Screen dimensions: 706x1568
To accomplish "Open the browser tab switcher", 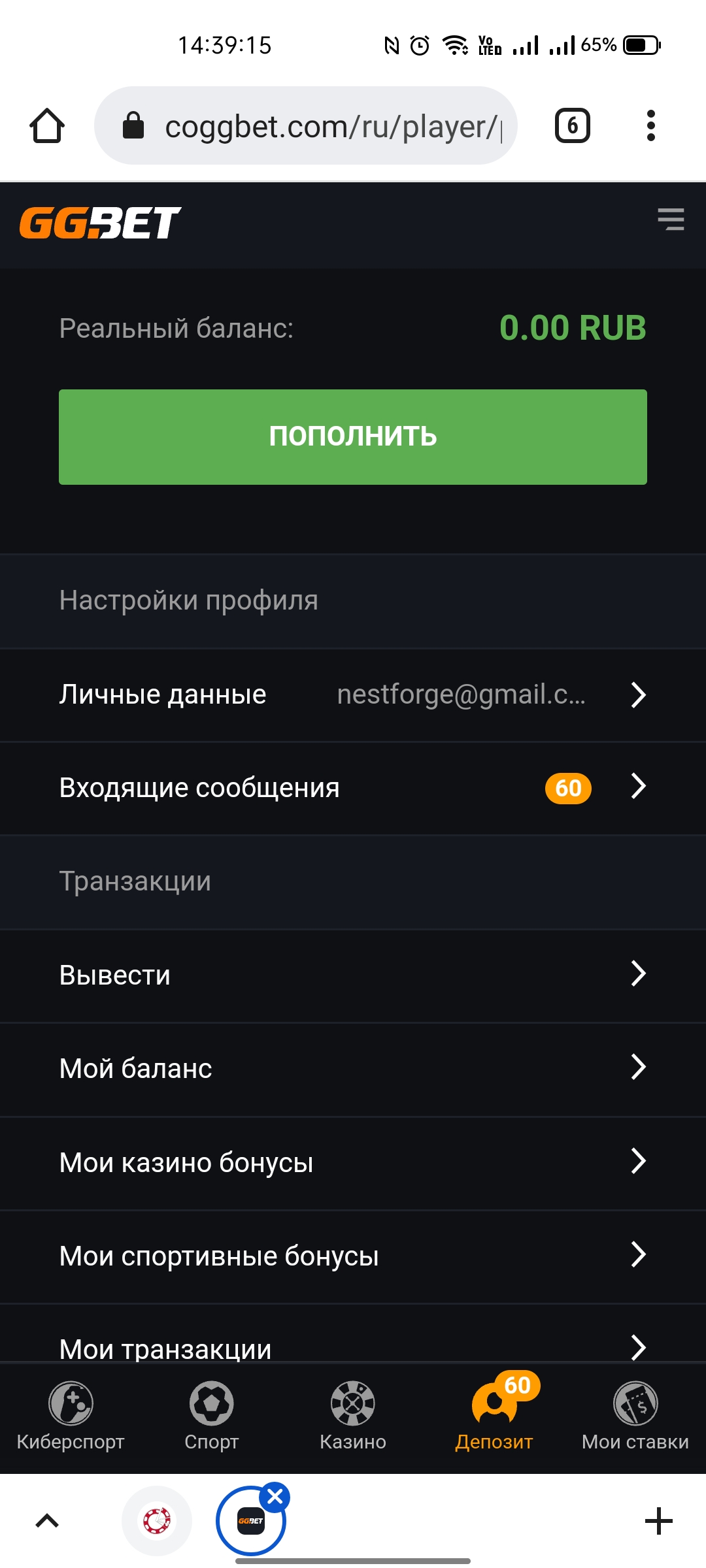I will pos(573,125).
